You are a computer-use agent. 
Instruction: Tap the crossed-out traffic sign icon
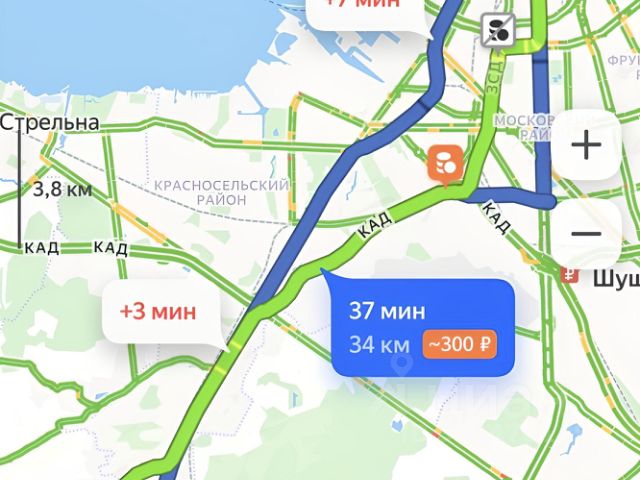click(x=498, y=30)
